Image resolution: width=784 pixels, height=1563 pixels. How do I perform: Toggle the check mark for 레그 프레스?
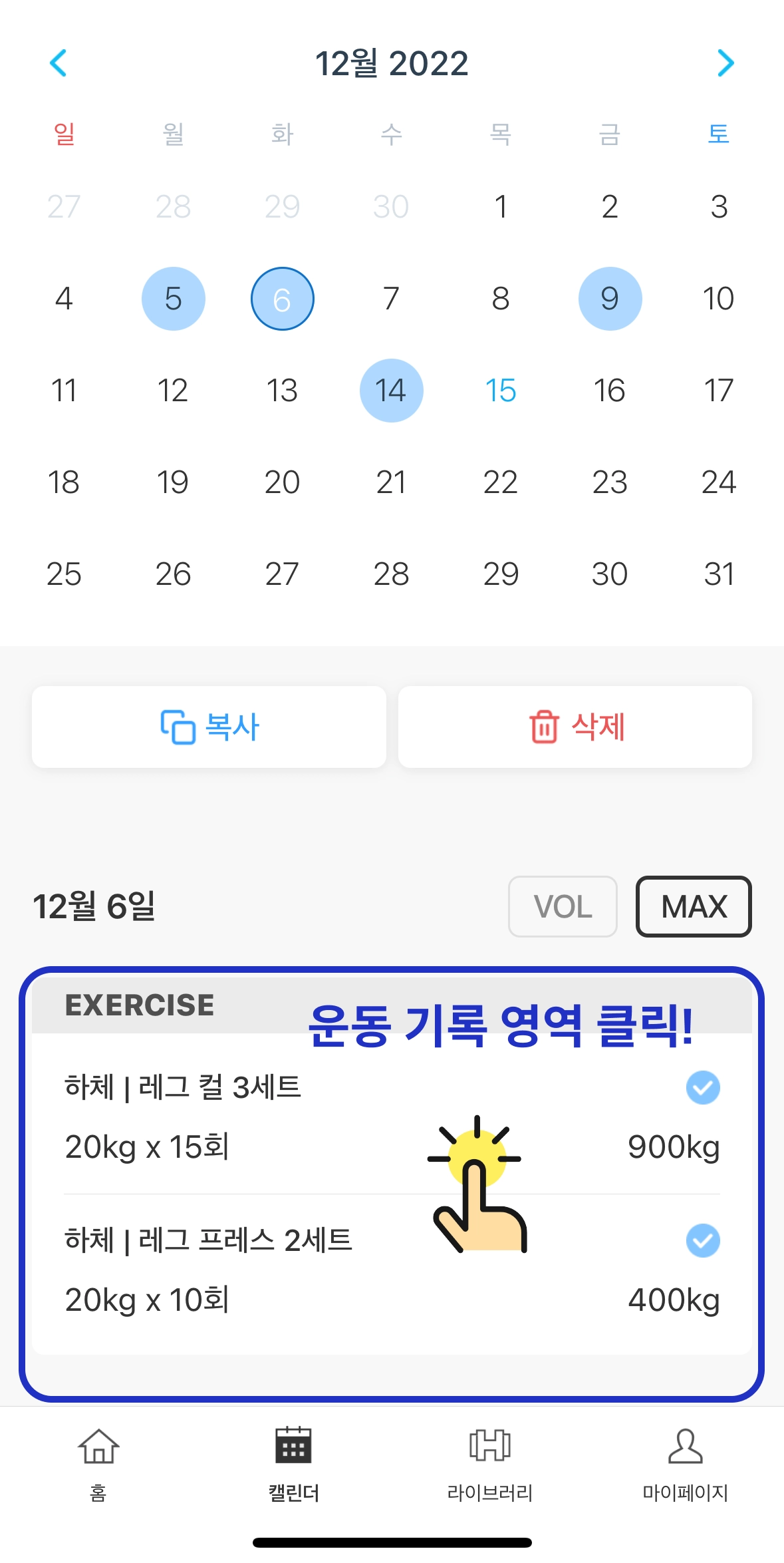702,1241
